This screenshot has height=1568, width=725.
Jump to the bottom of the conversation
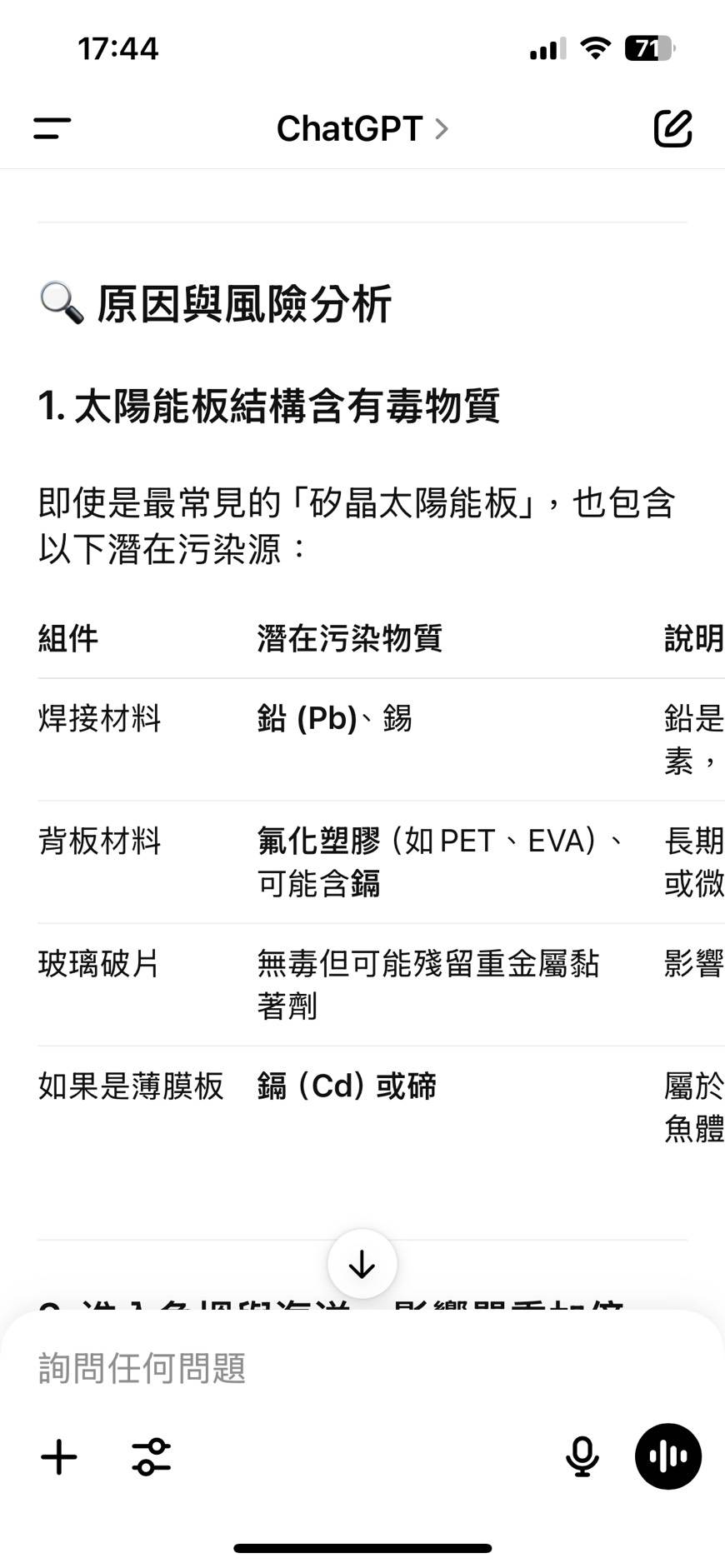[362, 1264]
